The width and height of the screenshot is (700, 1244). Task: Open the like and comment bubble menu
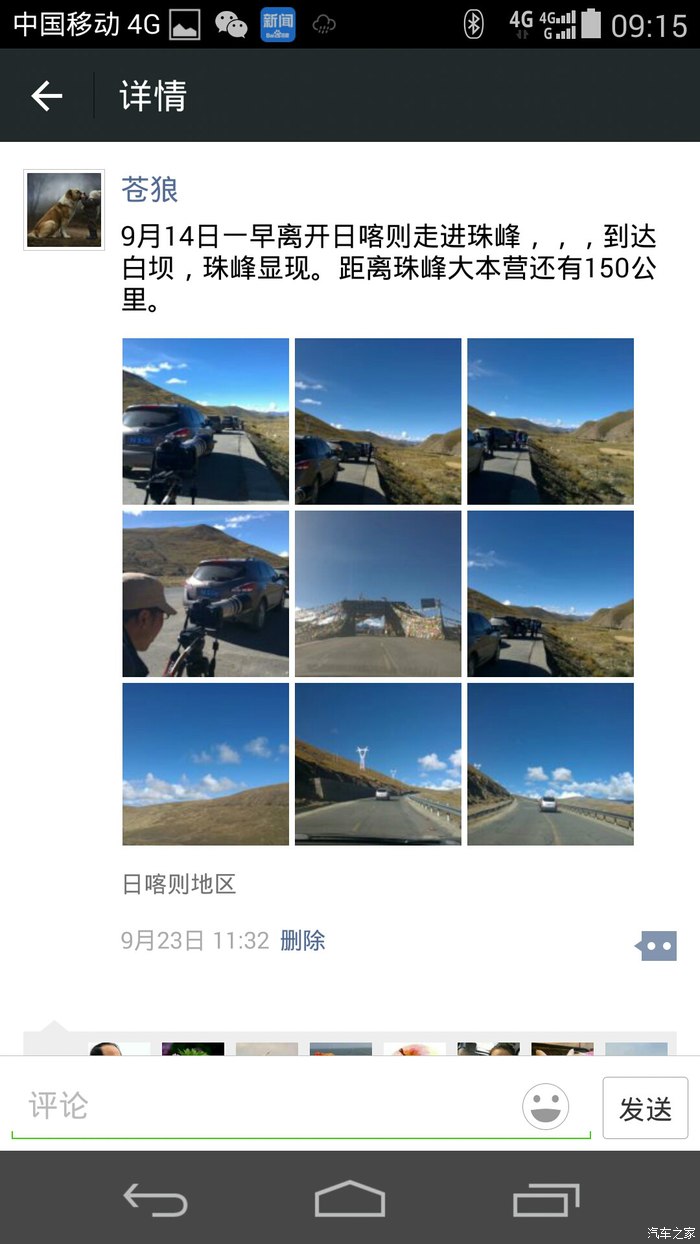(x=657, y=945)
